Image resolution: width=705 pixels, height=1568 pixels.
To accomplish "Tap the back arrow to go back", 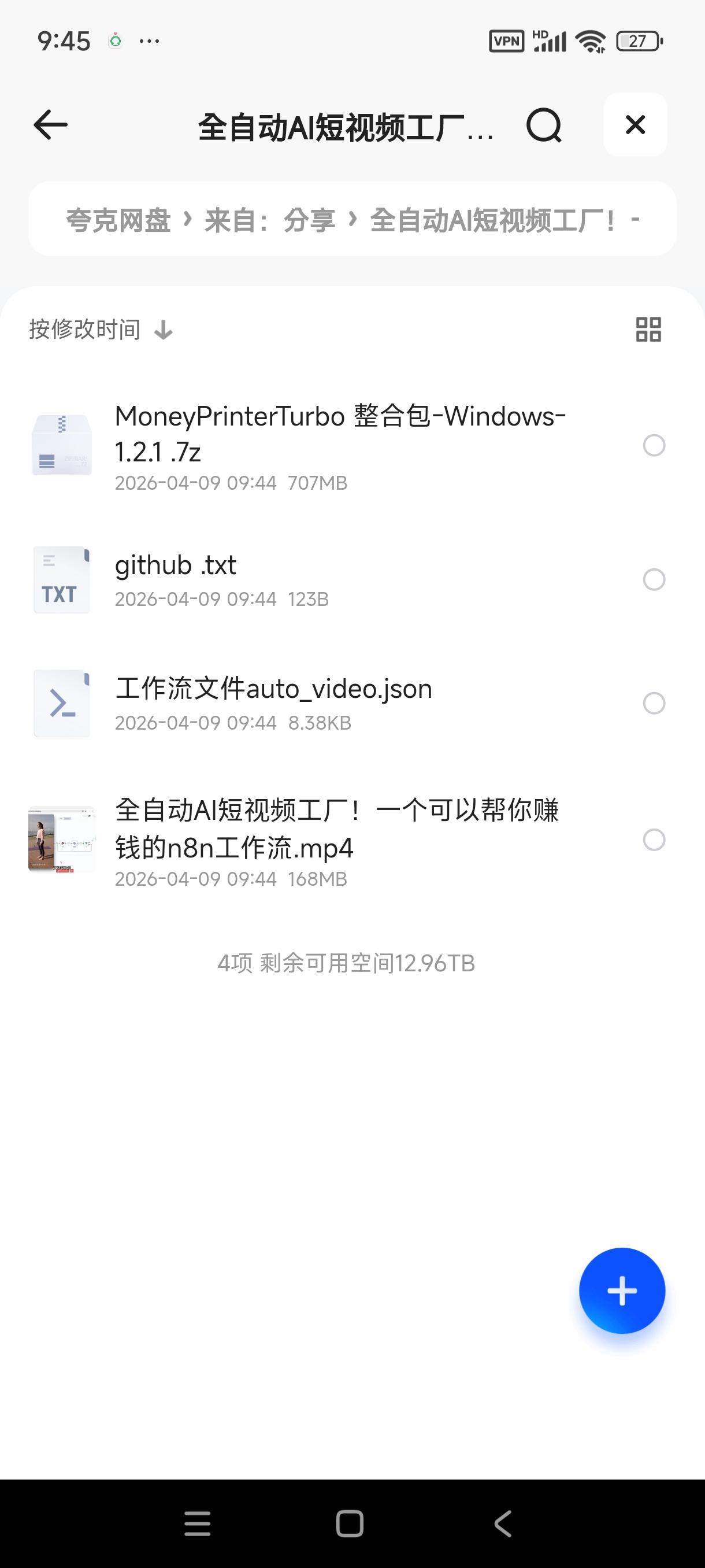I will (49, 125).
